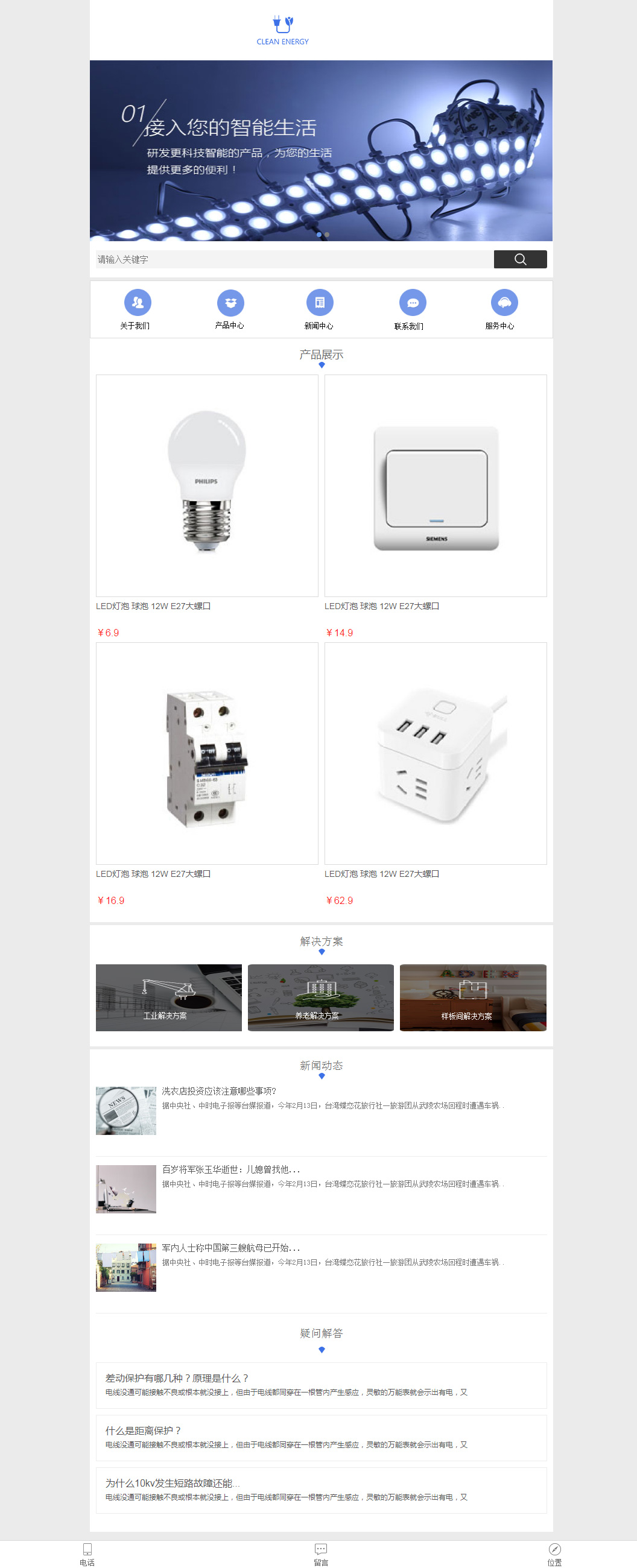Open 留言 message option

(x=321, y=1554)
